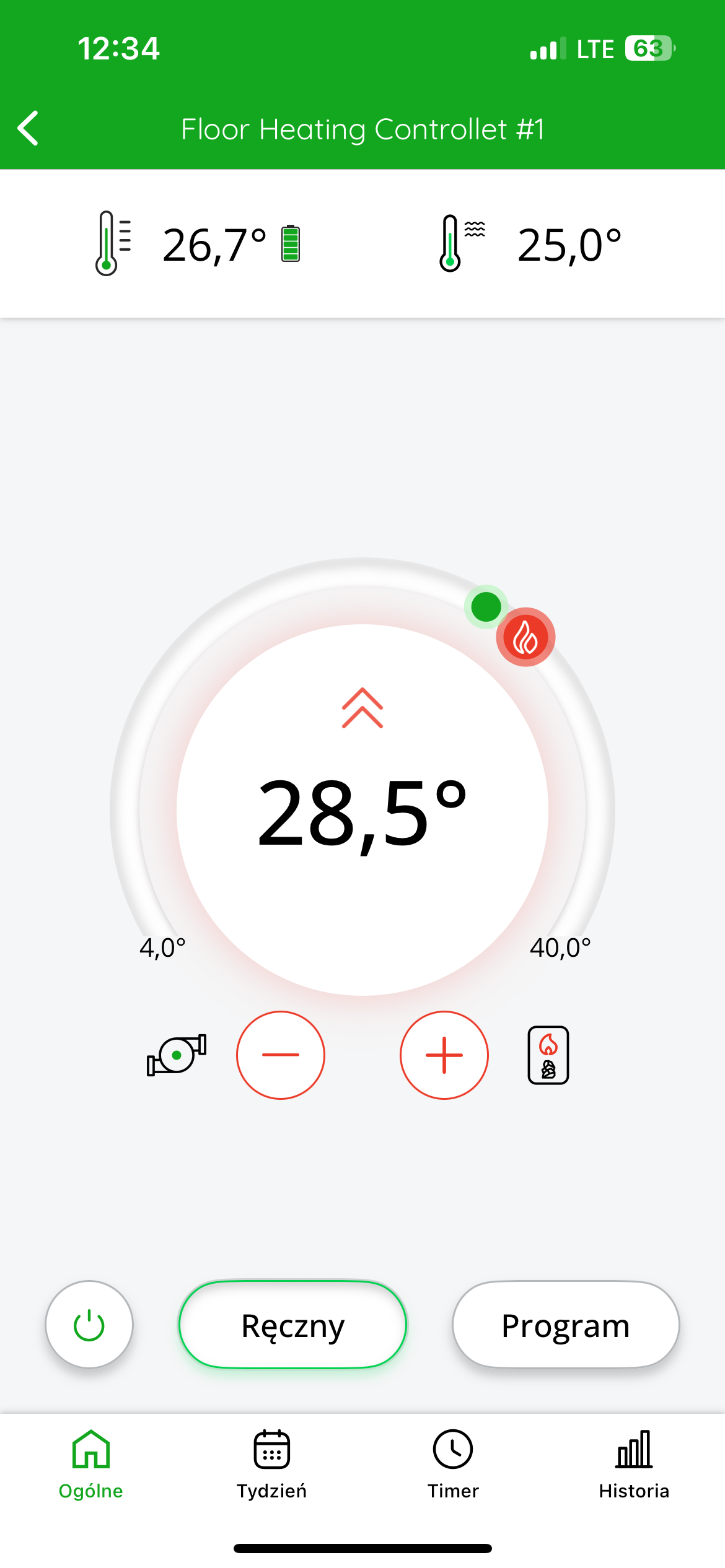Screen dimensions: 725x1568
Task: Tap the green setpoint handle on dial
Action: coord(486,606)
